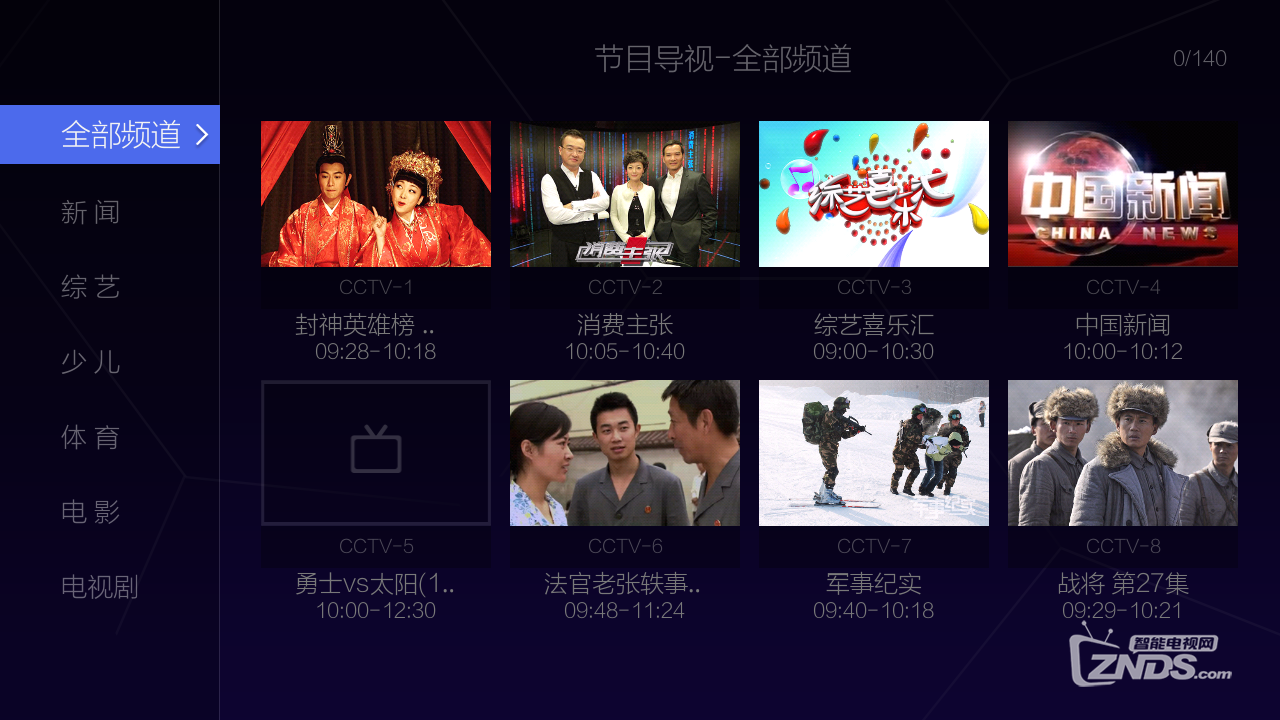1280x720 pixels.
Task: Switch to the 新闻 category
Action: [91, 212]
